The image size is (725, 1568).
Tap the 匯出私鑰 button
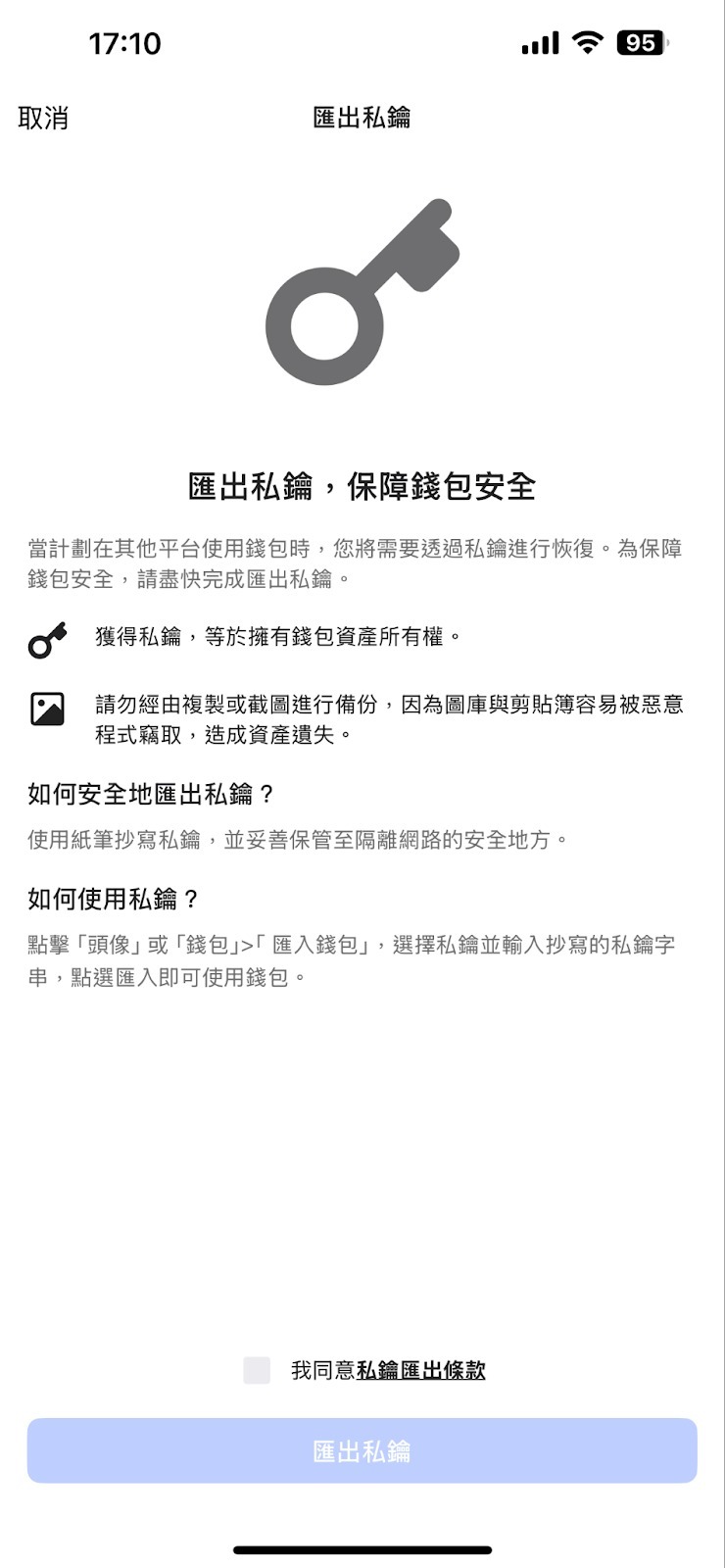point(362,1450)
